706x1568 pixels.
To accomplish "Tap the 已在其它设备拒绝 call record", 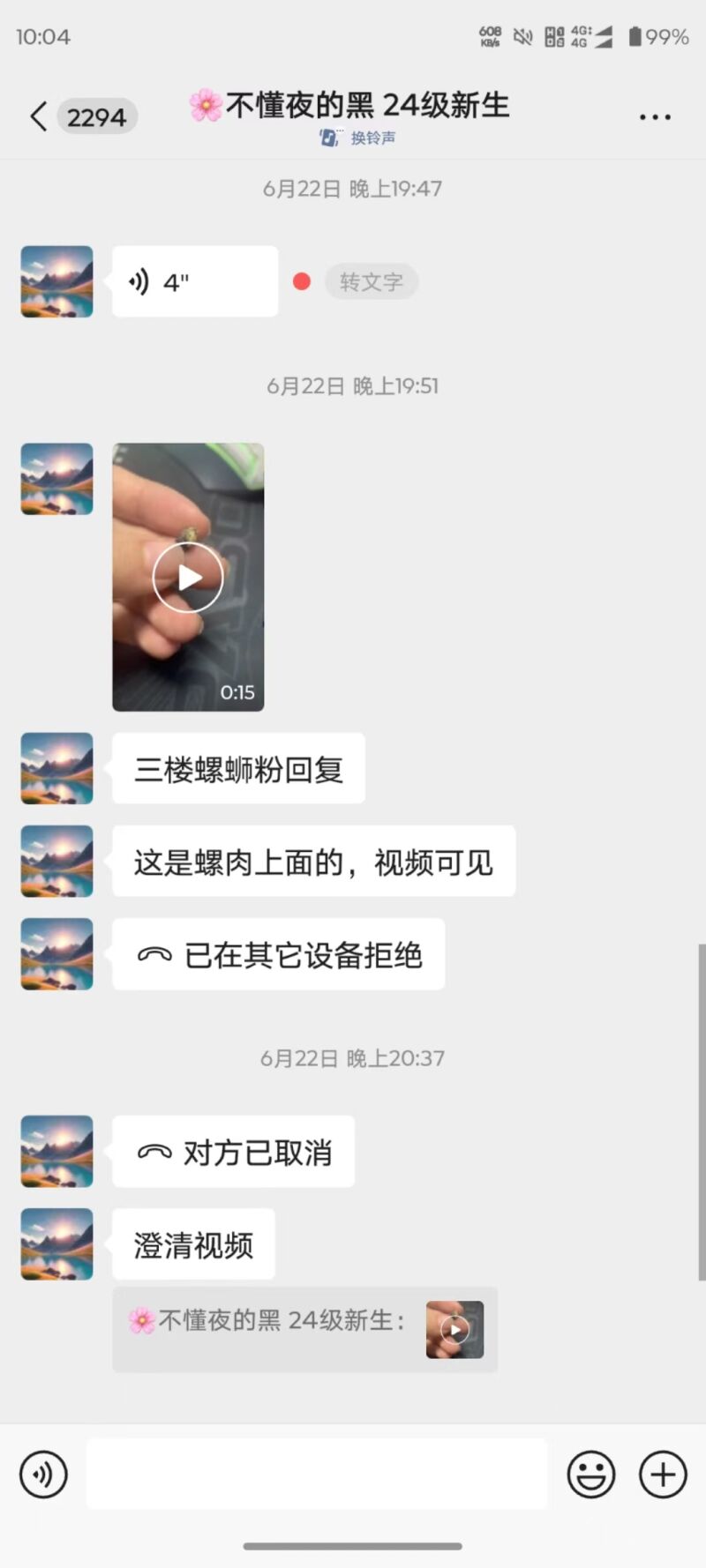I will pos(279,955).
